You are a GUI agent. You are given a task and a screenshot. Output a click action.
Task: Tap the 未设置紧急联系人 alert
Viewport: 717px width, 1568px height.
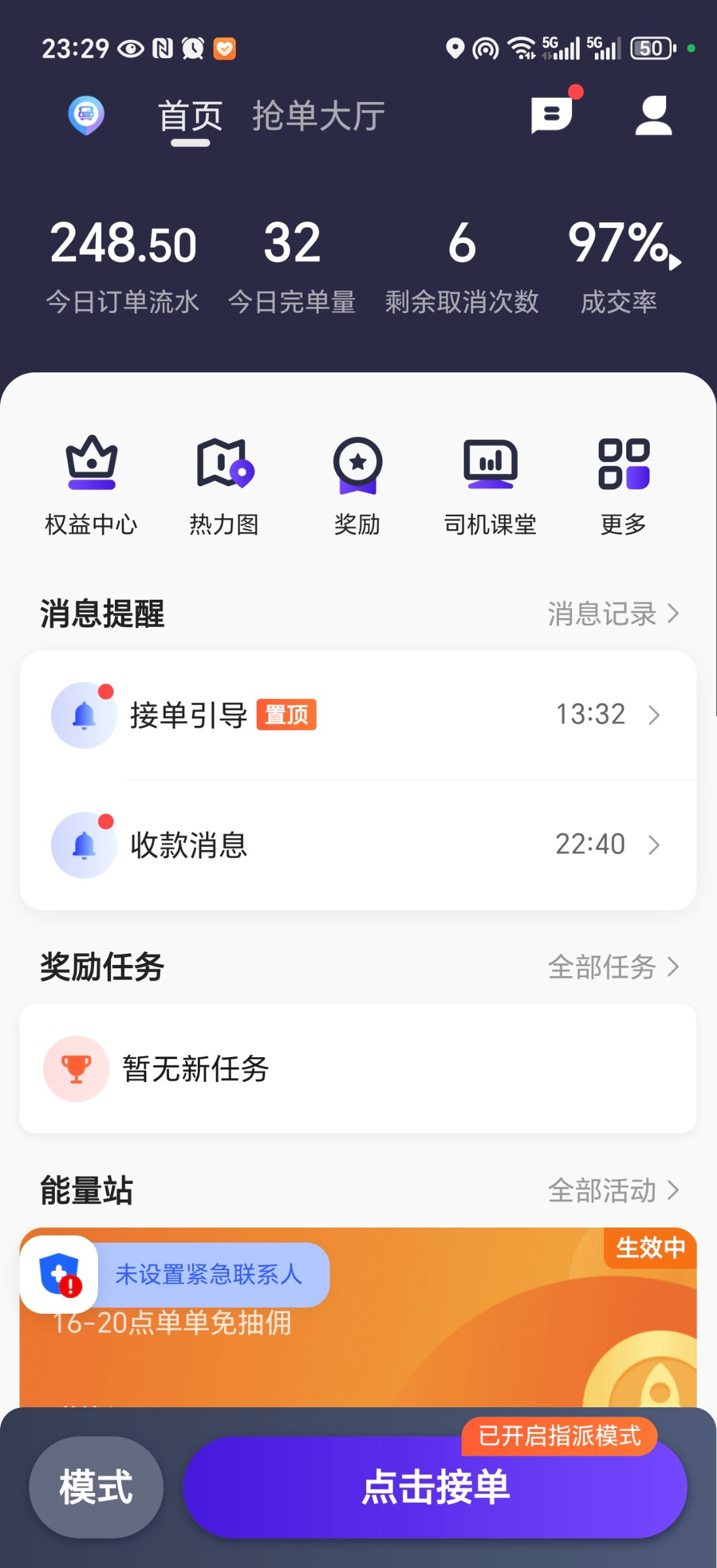tap(208, 1275)
